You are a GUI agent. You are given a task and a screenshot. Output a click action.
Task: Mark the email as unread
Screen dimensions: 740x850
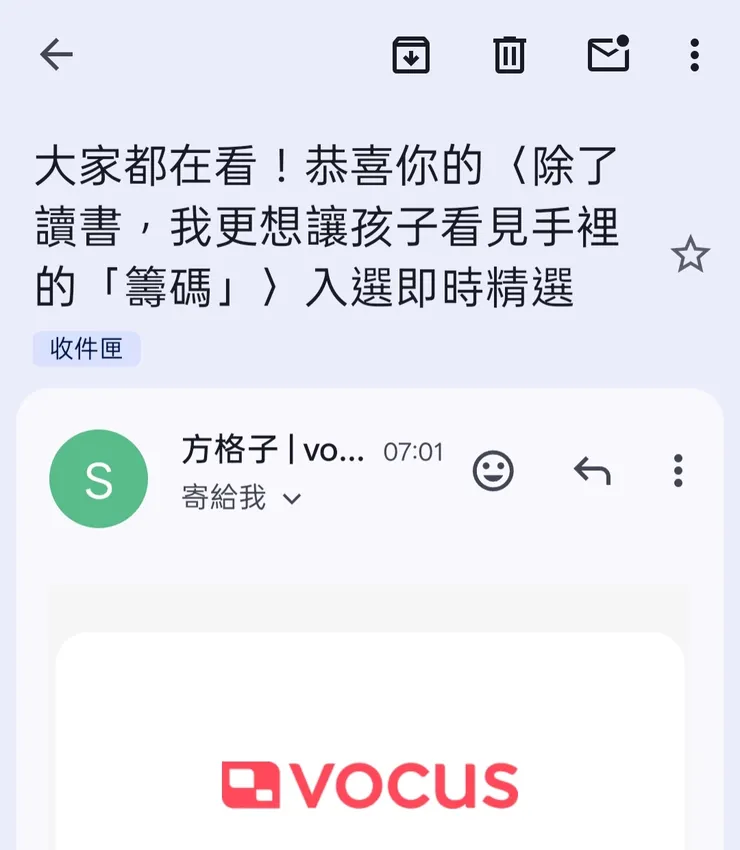[x=608, y=55]
